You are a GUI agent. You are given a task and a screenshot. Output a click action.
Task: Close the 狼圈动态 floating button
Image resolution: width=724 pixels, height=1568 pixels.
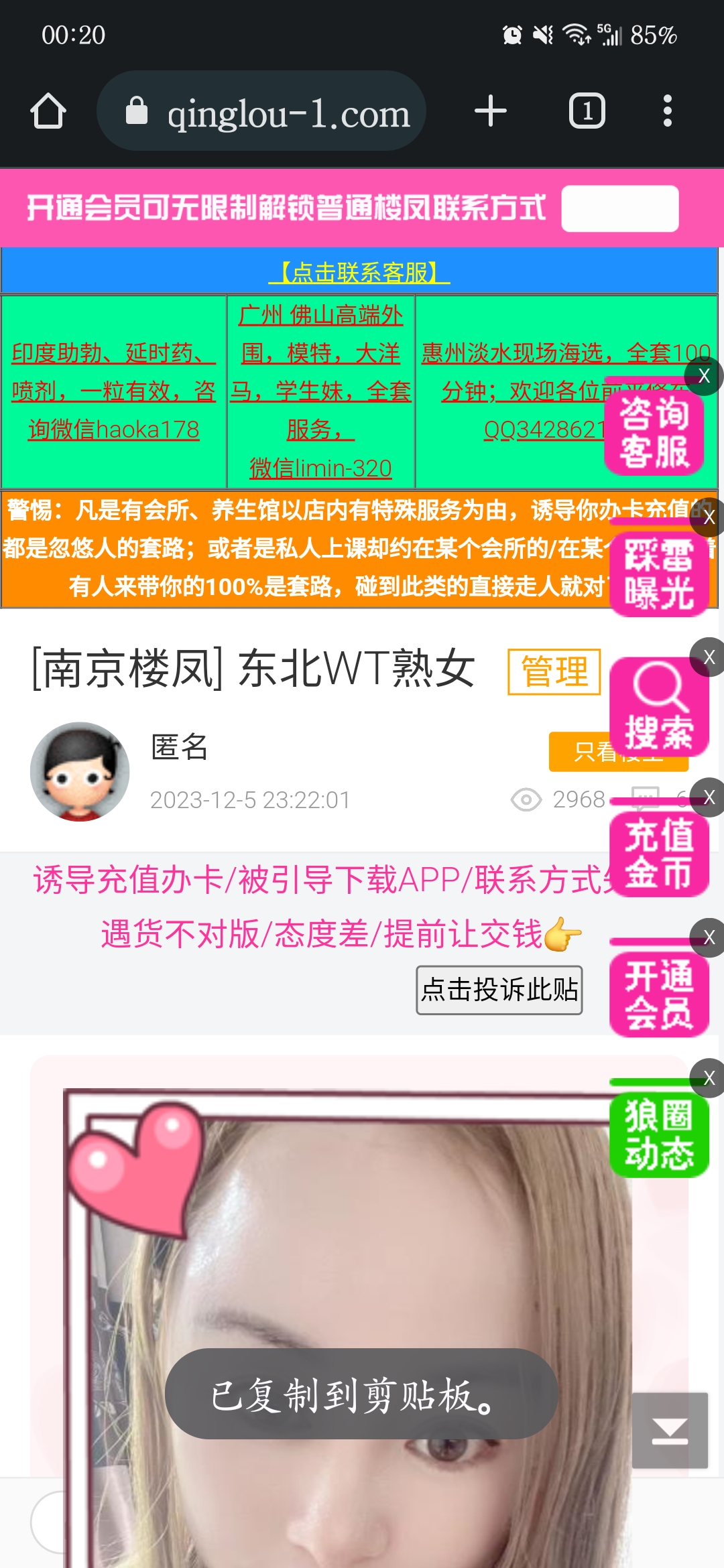point(709,1078)
